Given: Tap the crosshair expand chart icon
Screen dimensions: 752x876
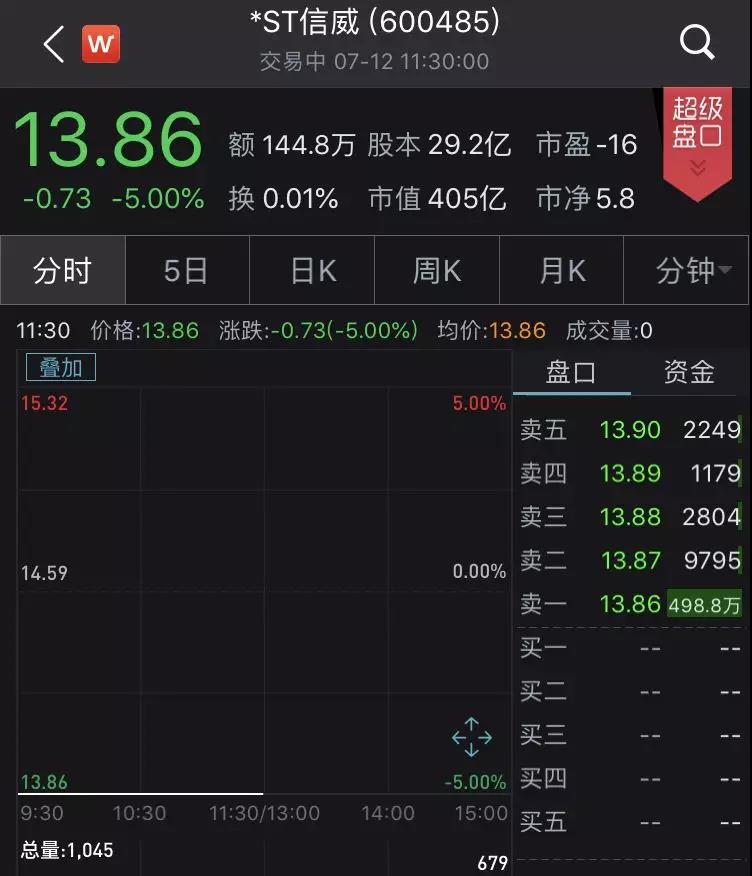Looking at the screenshot, I should coord(471,737).
